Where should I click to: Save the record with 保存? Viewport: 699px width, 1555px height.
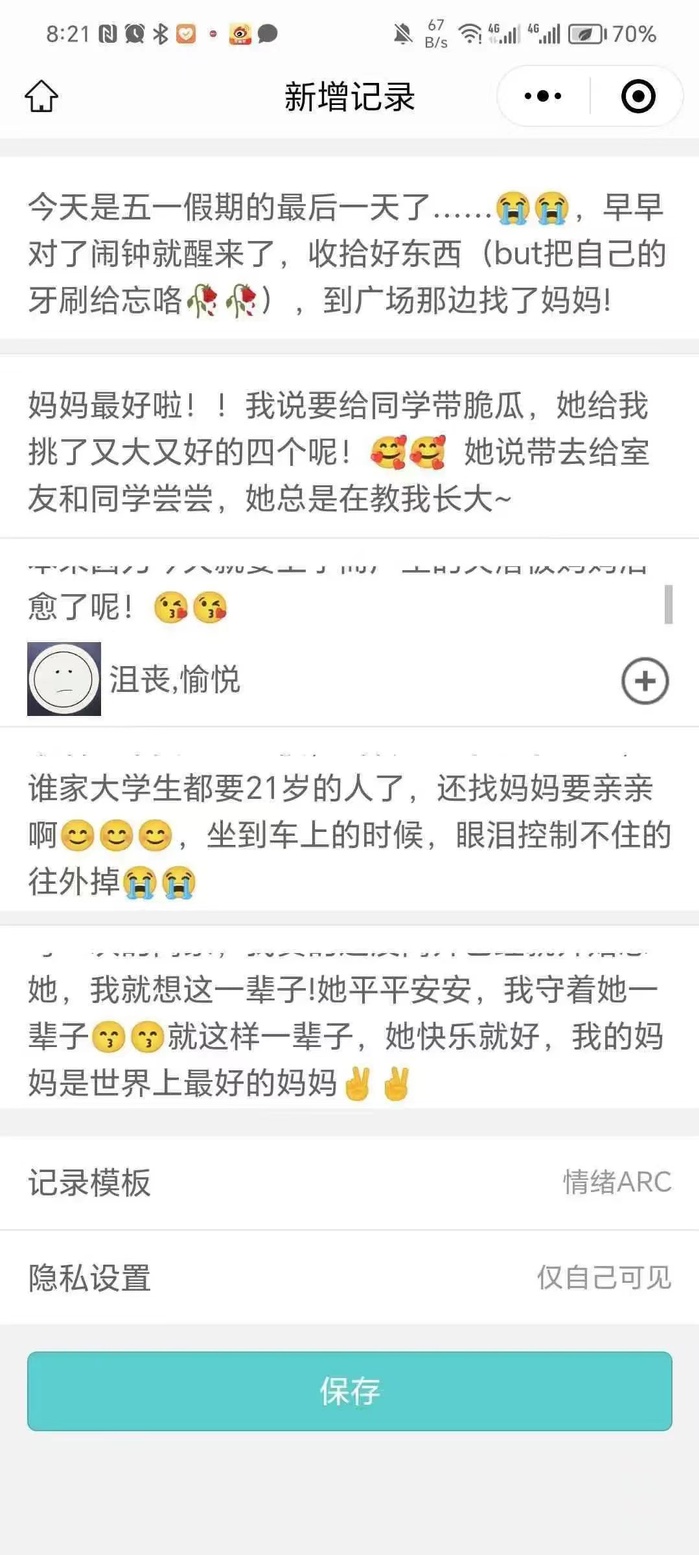pos(349,1391)
